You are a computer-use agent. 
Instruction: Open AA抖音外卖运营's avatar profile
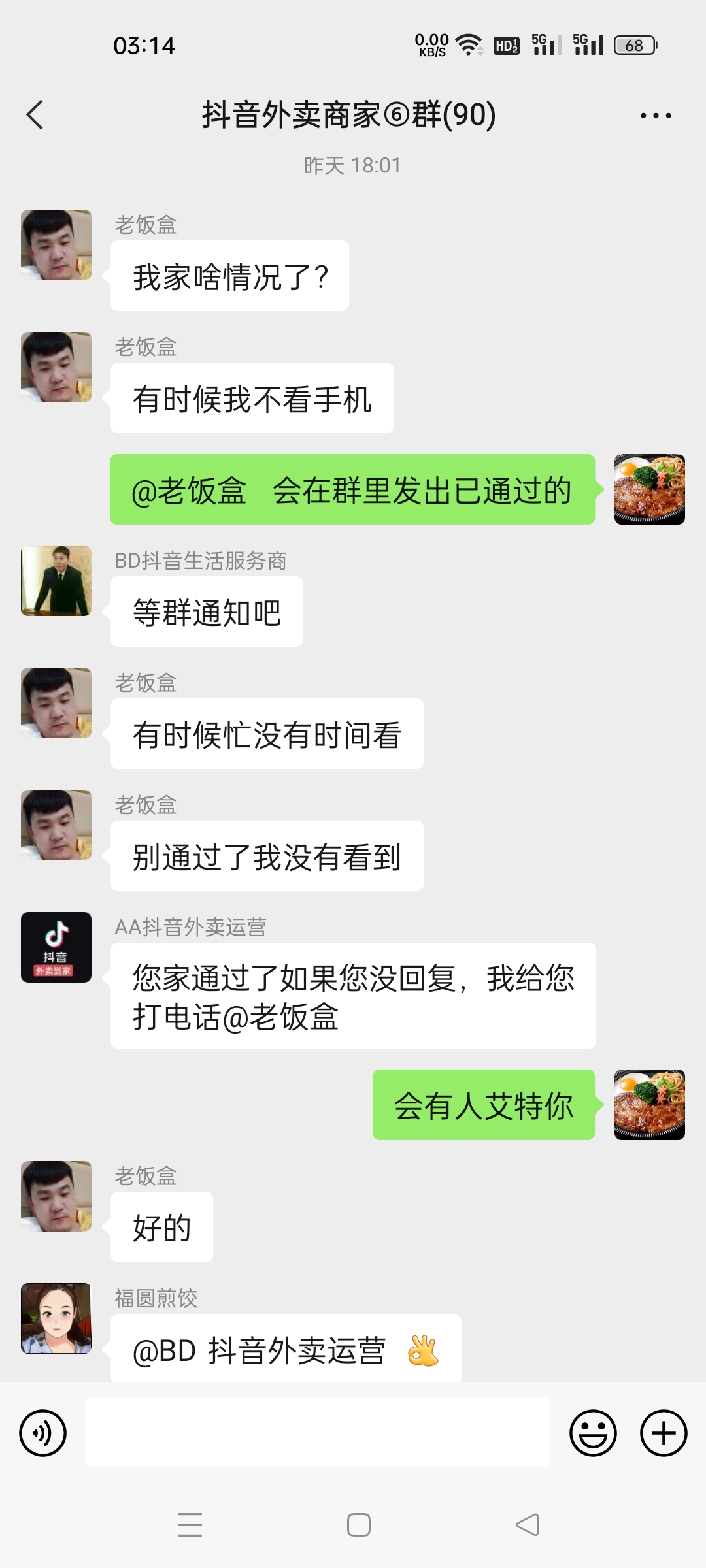point(56,947)
